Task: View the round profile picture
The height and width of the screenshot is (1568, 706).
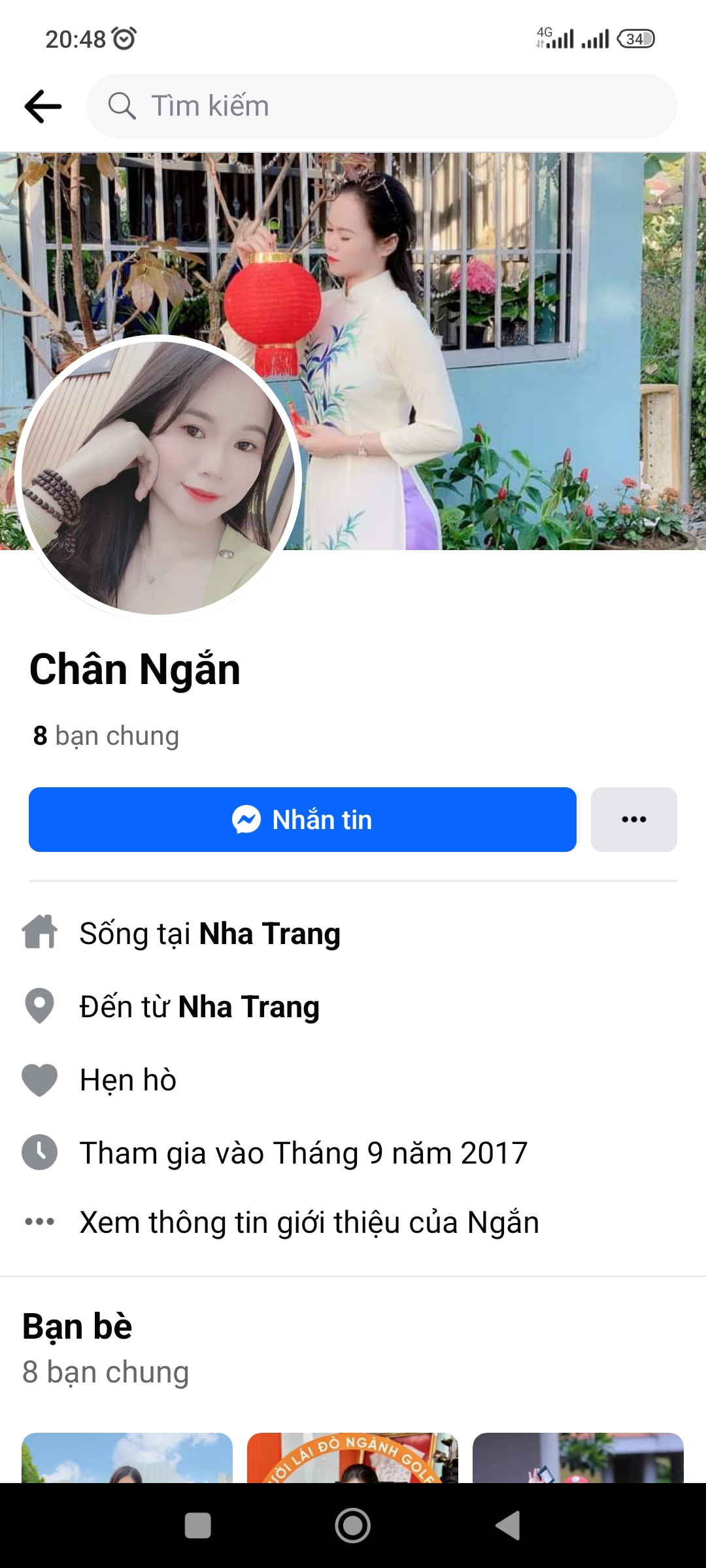Action: tap(158, 478)
